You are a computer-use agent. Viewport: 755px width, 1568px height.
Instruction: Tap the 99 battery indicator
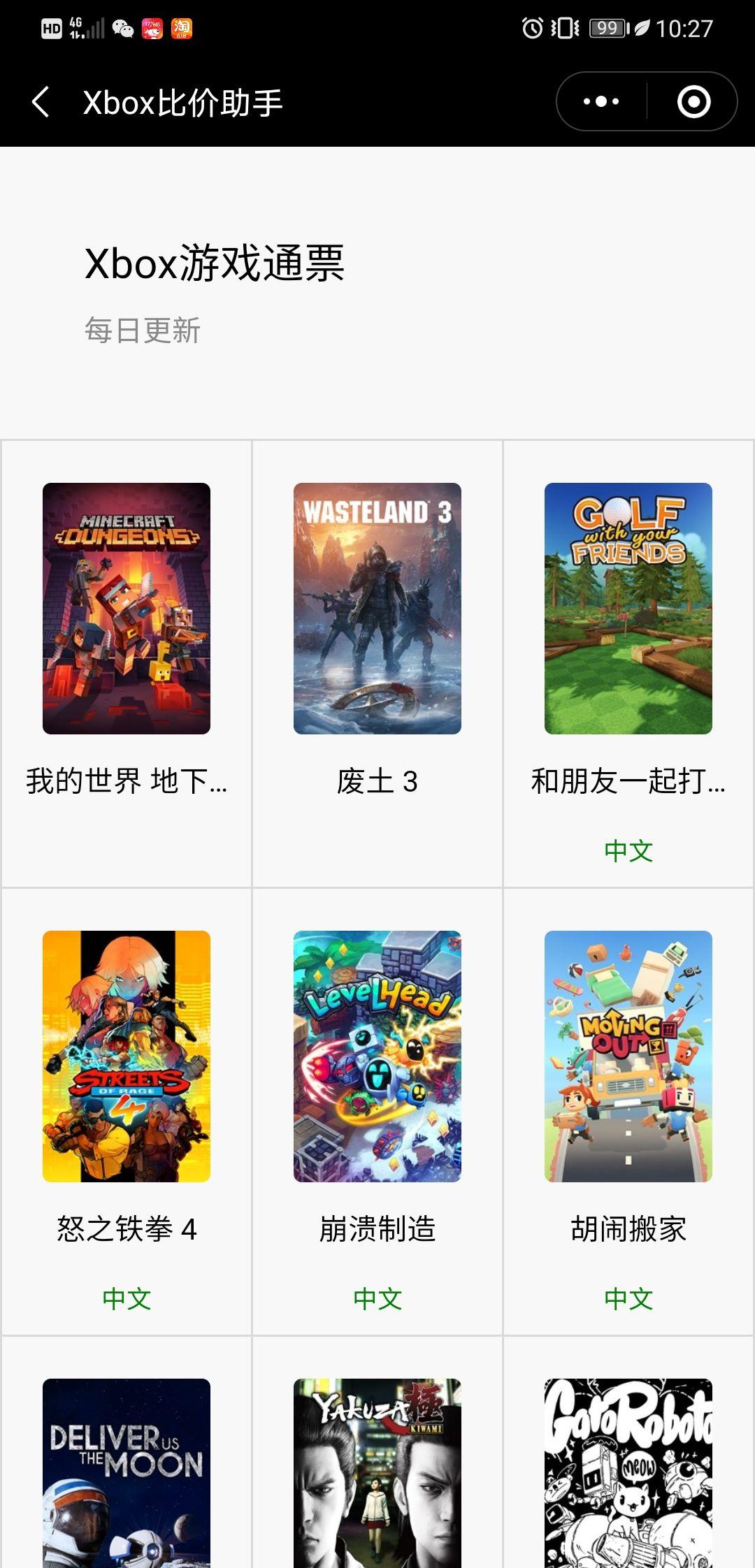[x=607, y=28]
